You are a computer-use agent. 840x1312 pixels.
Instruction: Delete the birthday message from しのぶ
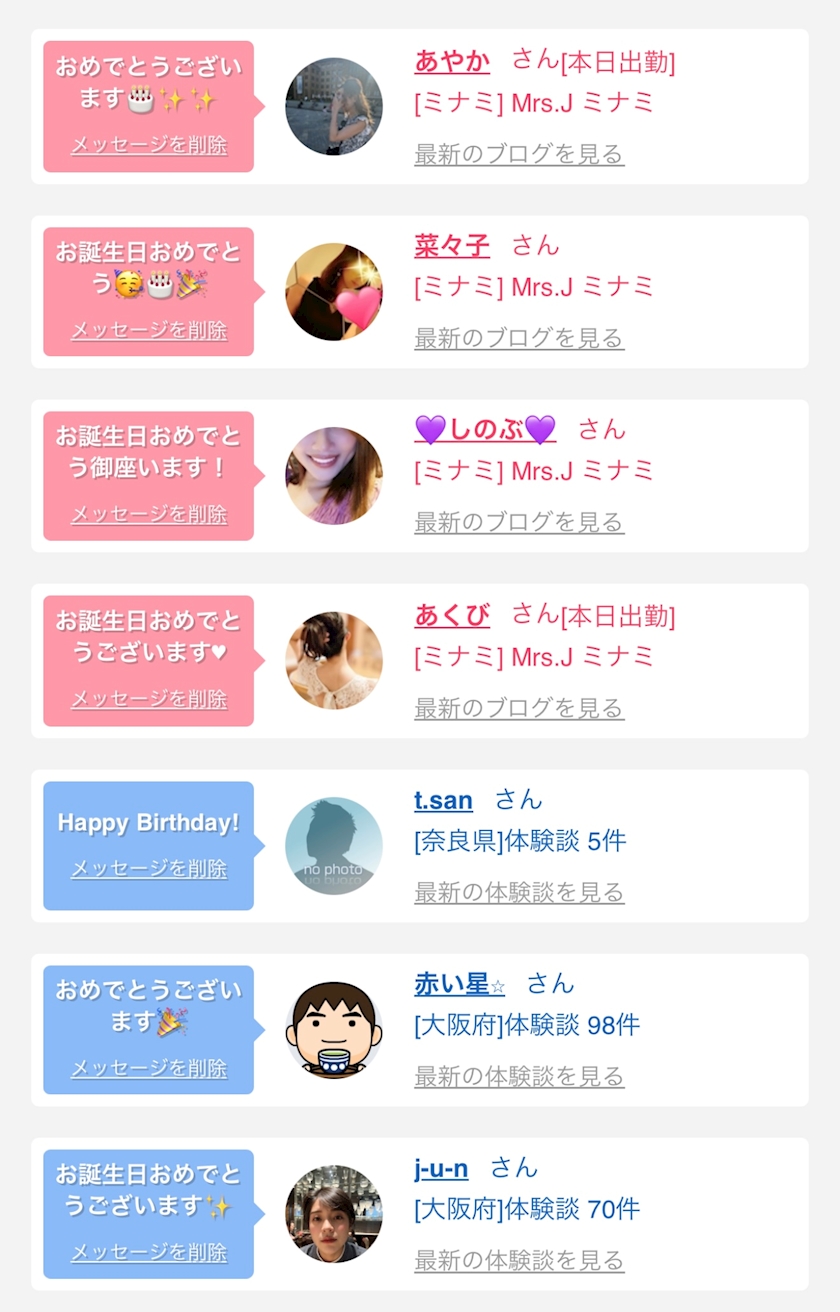pyautogui.click(x=149, y=515)
